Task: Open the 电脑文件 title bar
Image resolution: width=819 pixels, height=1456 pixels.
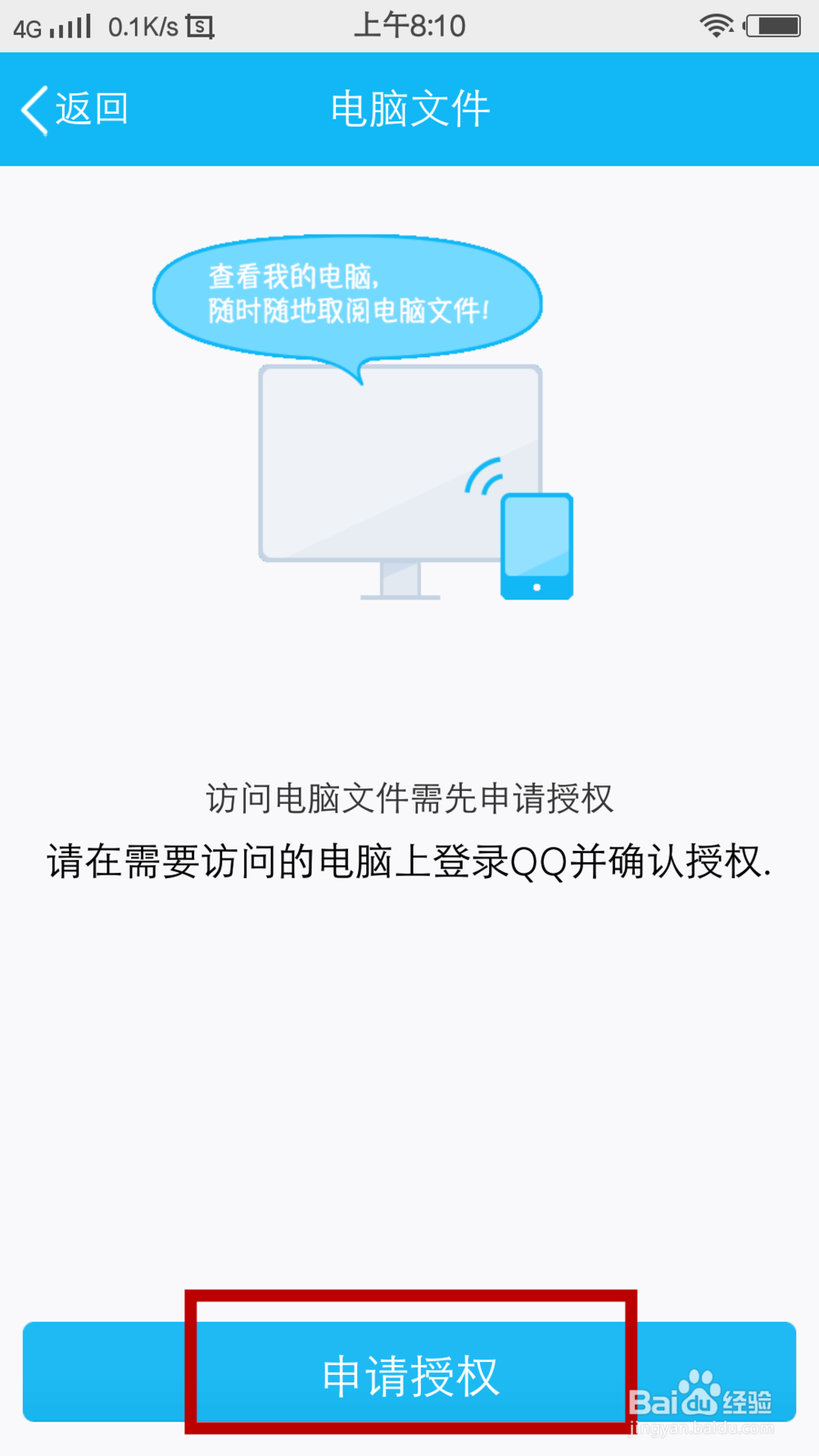Action: click(409, 107)
